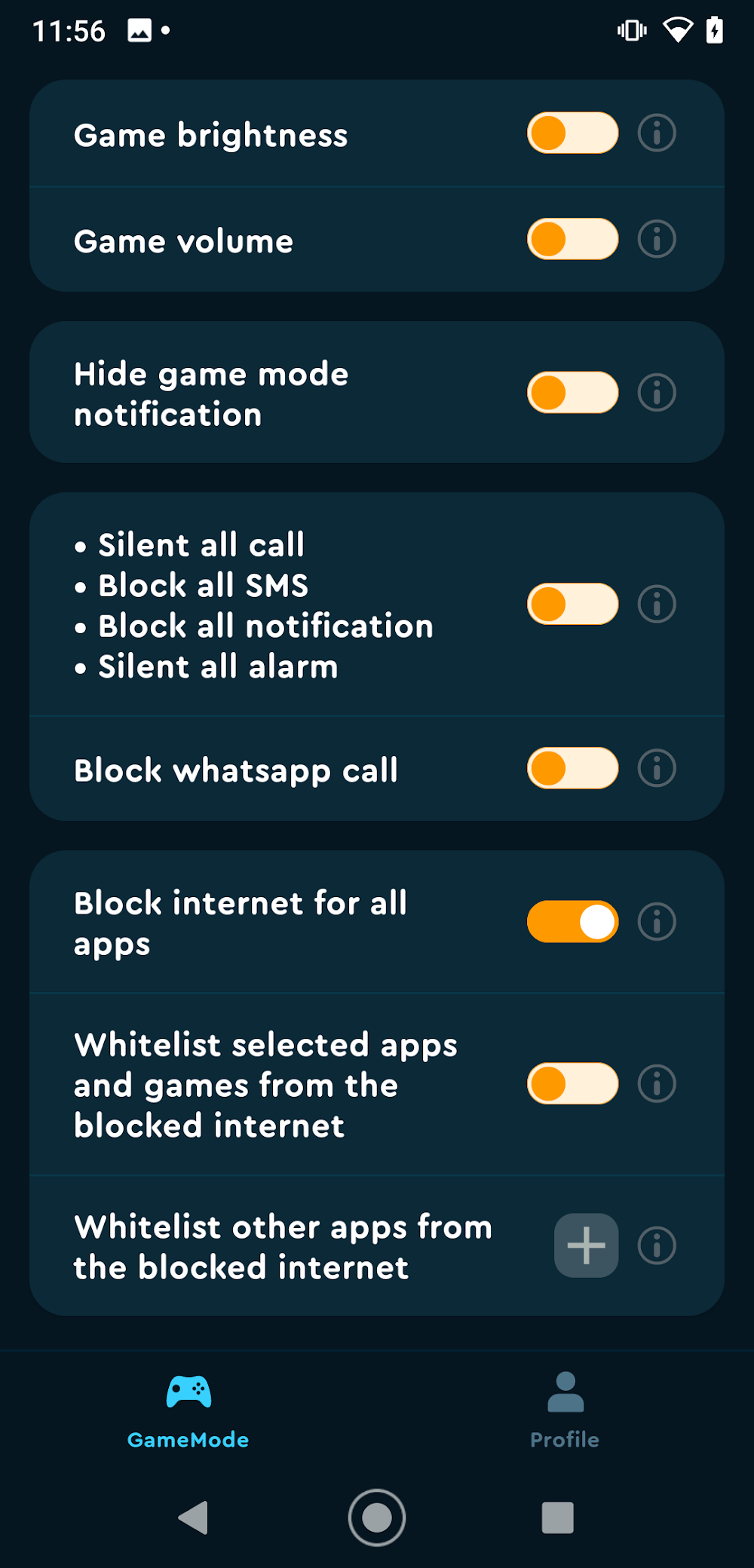Go to the home screen

(377, 1517)
